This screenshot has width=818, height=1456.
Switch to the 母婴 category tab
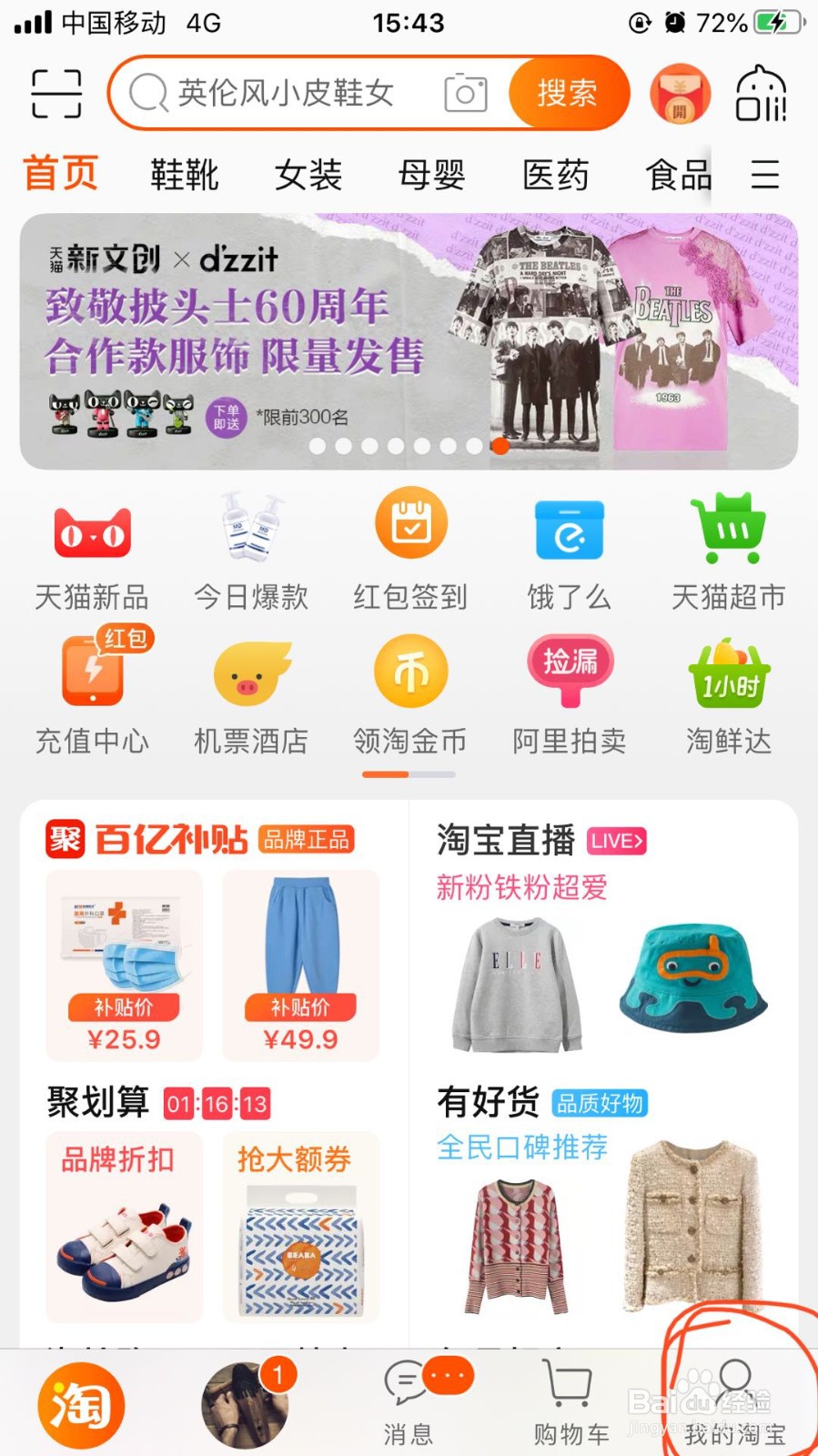click(x=432, y=175)
